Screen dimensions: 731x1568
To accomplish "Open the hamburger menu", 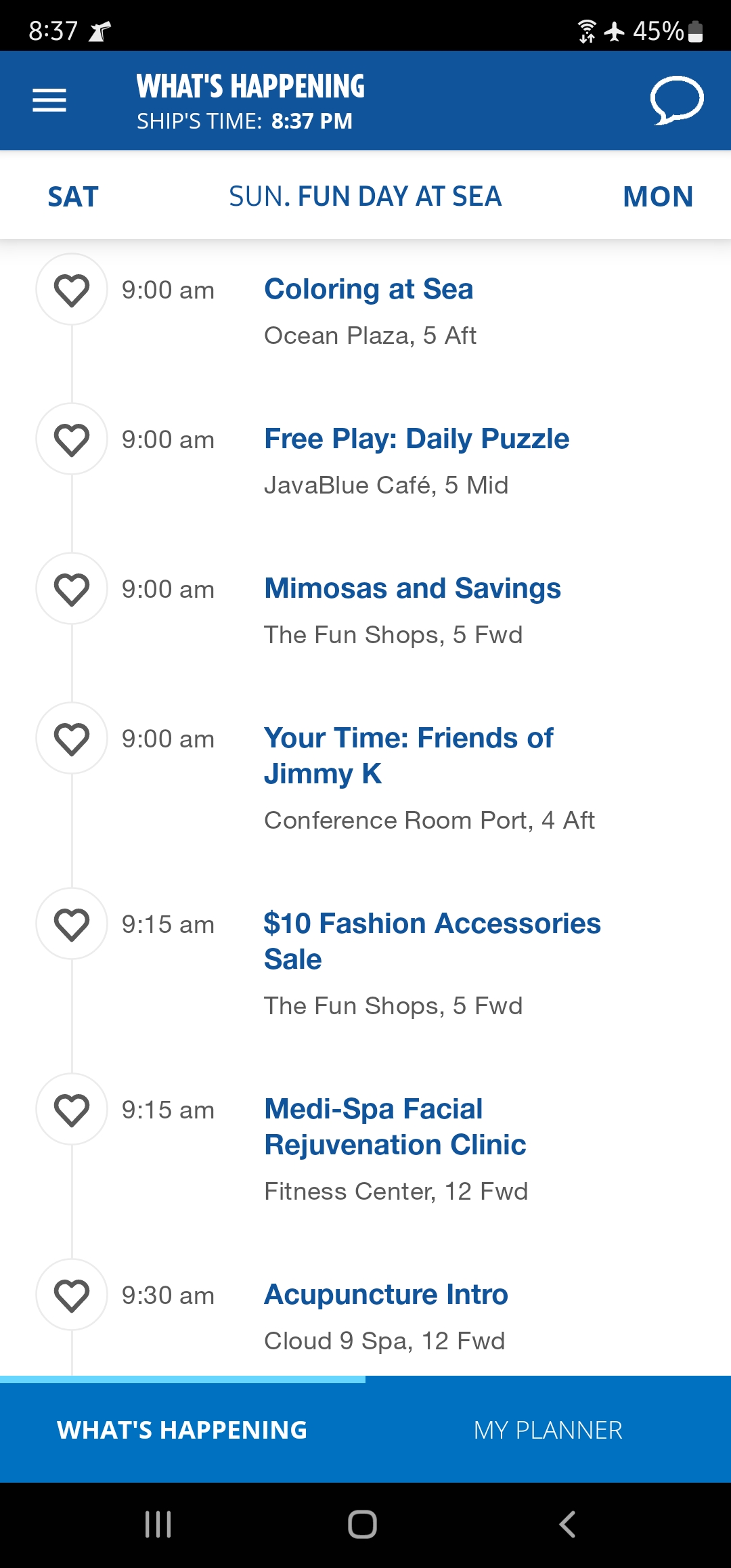I will (x=49, y=100).
